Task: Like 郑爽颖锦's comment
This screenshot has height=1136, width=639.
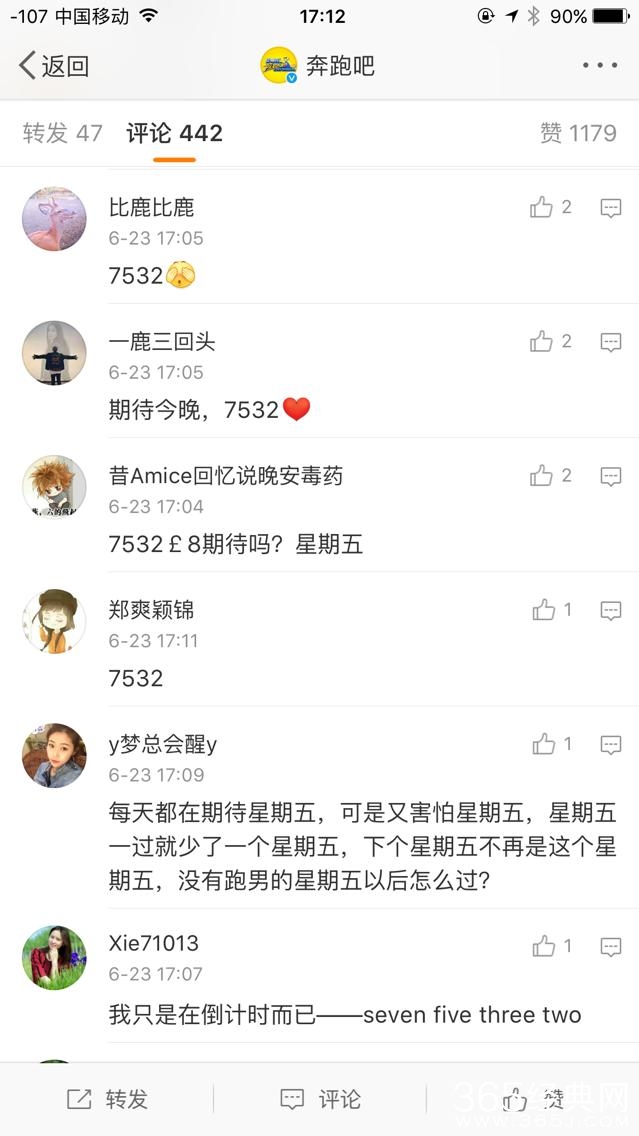Action: click(x=544, y=610)
